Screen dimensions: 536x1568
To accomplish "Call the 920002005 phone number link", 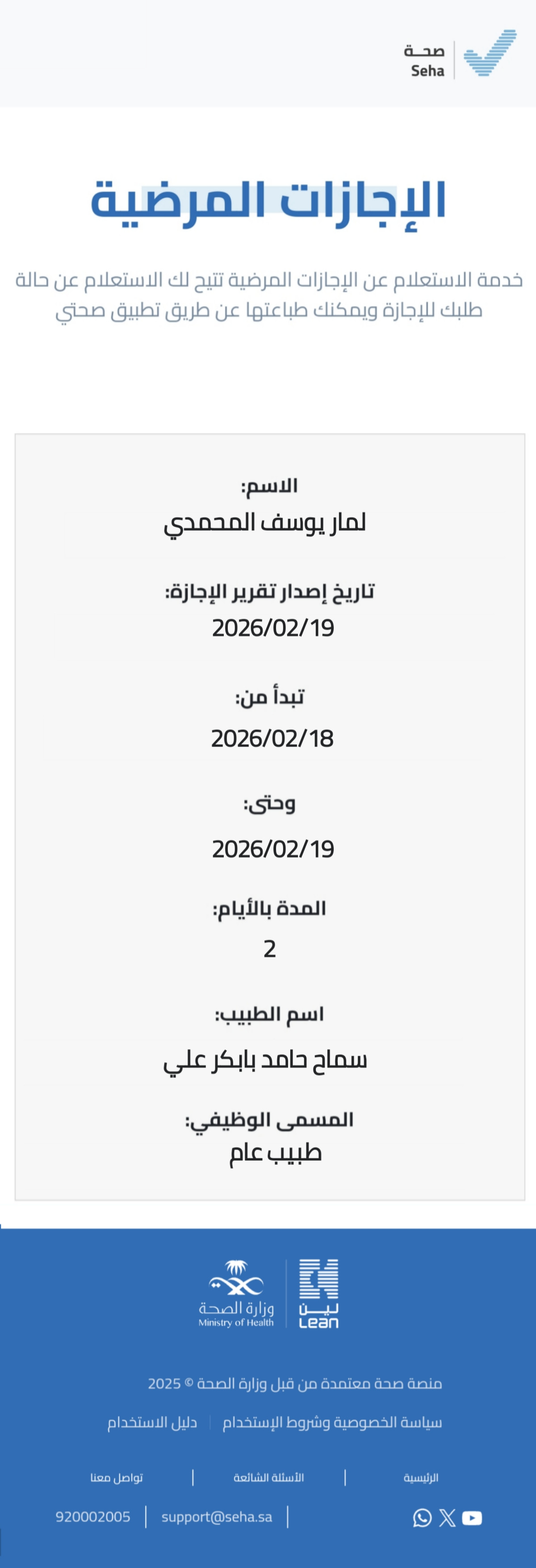I will point(93,1516).
